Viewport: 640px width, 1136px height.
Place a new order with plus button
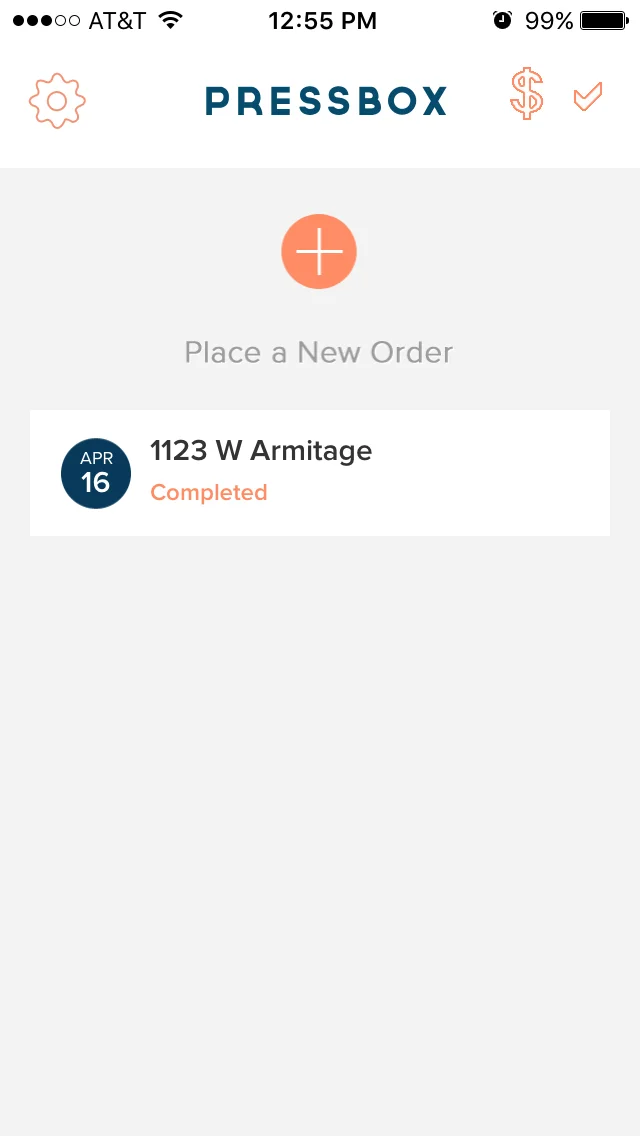(319, 251)
